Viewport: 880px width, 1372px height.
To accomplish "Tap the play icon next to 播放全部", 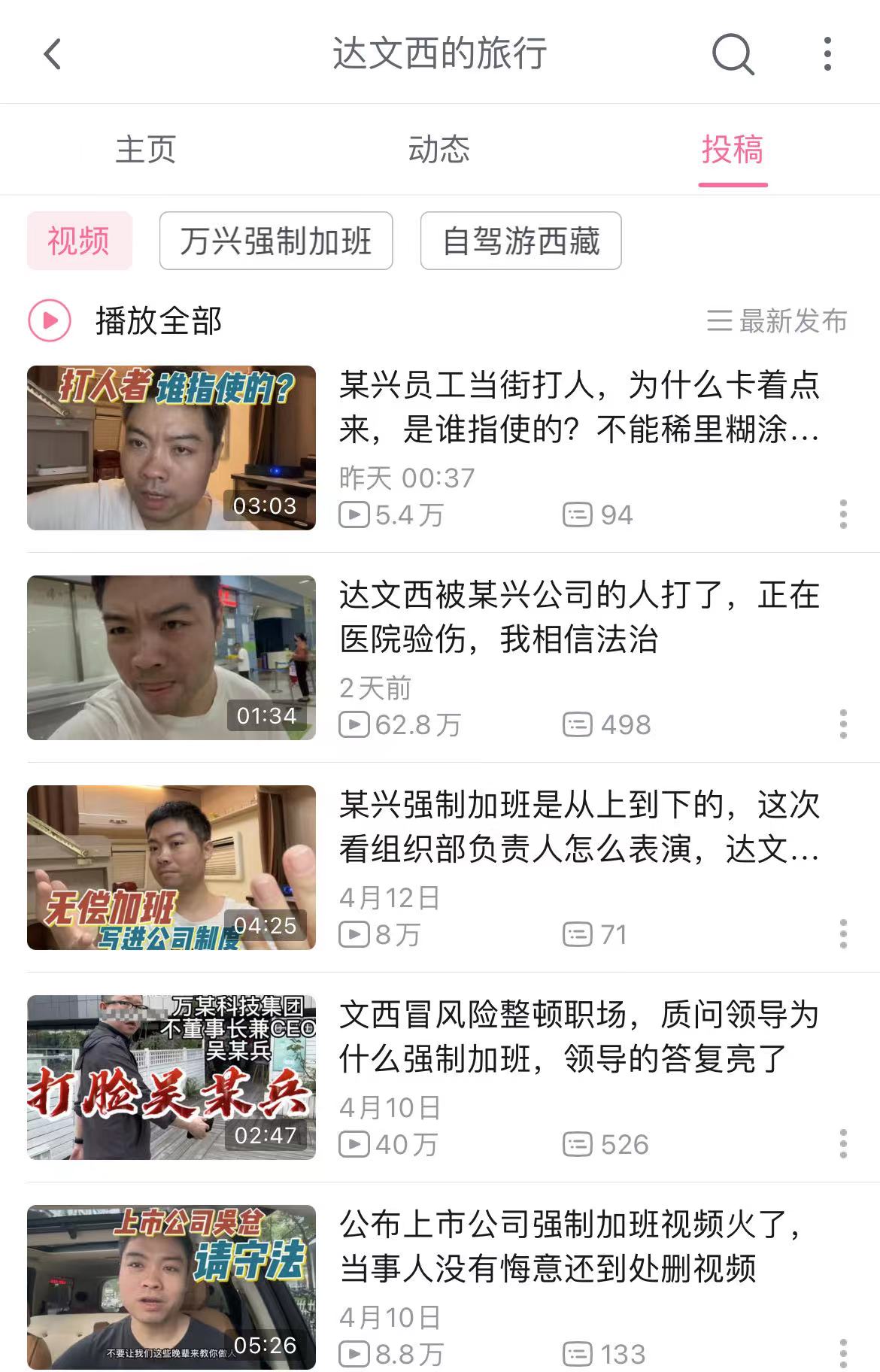I will [x=47, y=320].
